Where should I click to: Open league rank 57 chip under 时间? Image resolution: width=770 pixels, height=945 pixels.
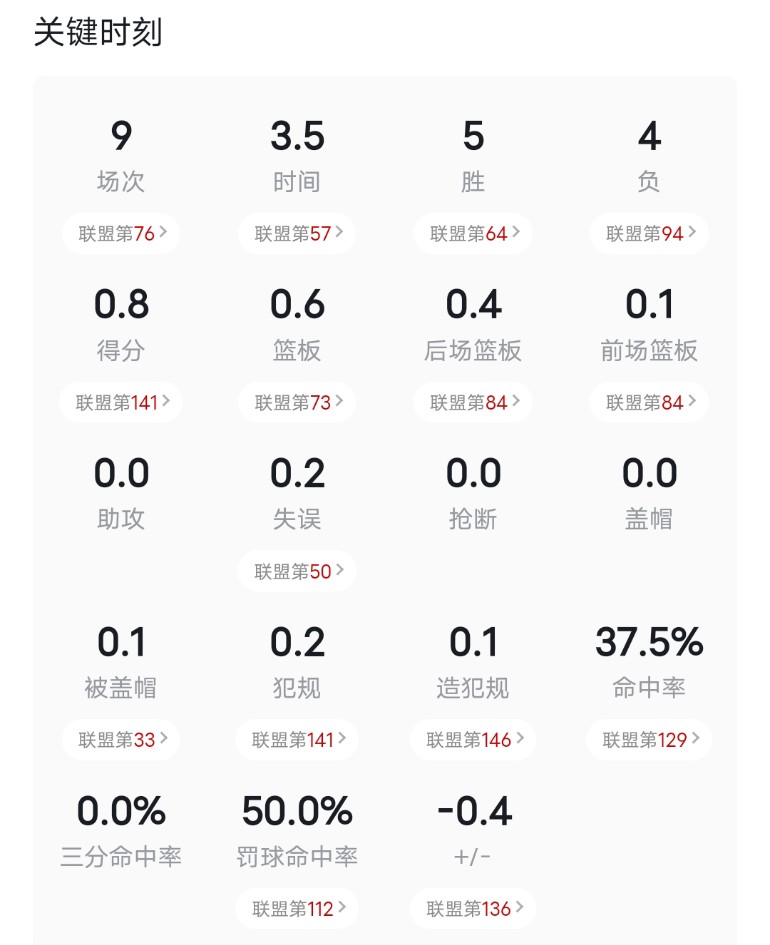tap(297, 234)
